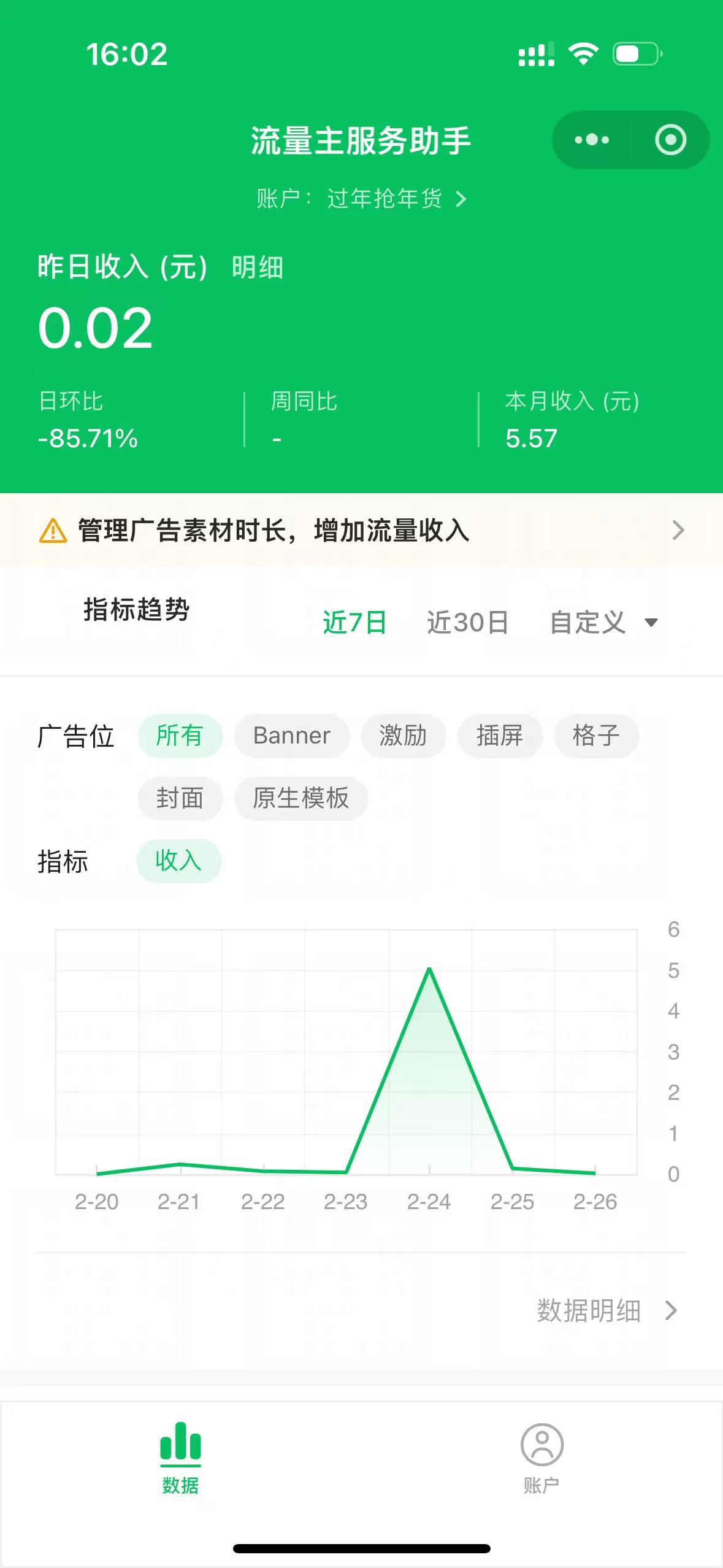Select the 近7日 time range

tap(354, 622)
